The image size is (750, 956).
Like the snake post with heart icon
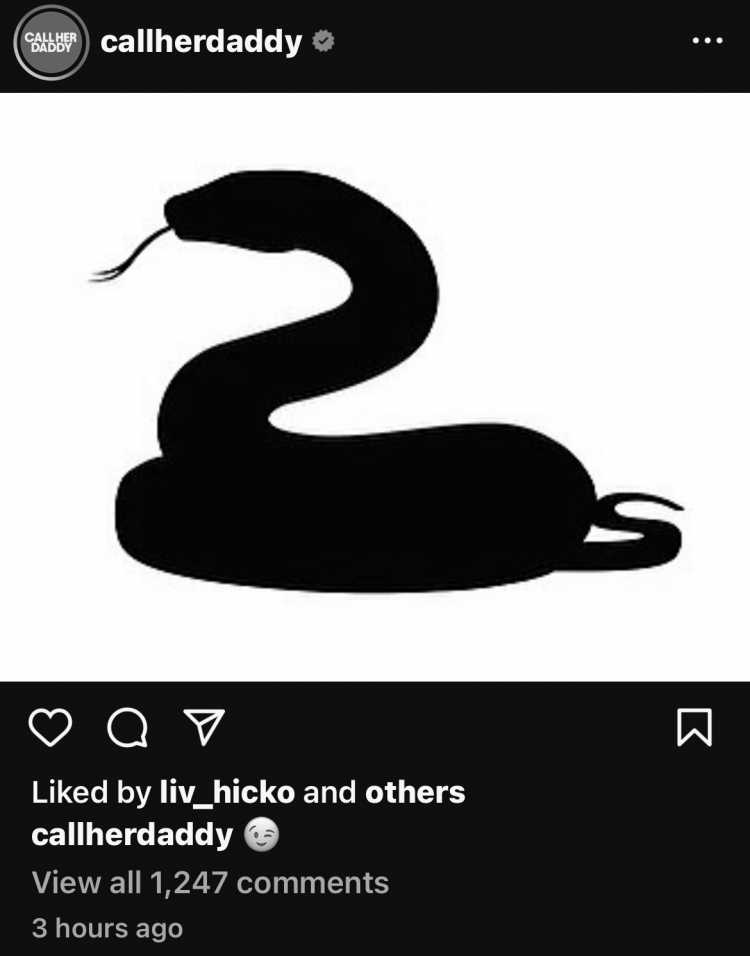50,728
